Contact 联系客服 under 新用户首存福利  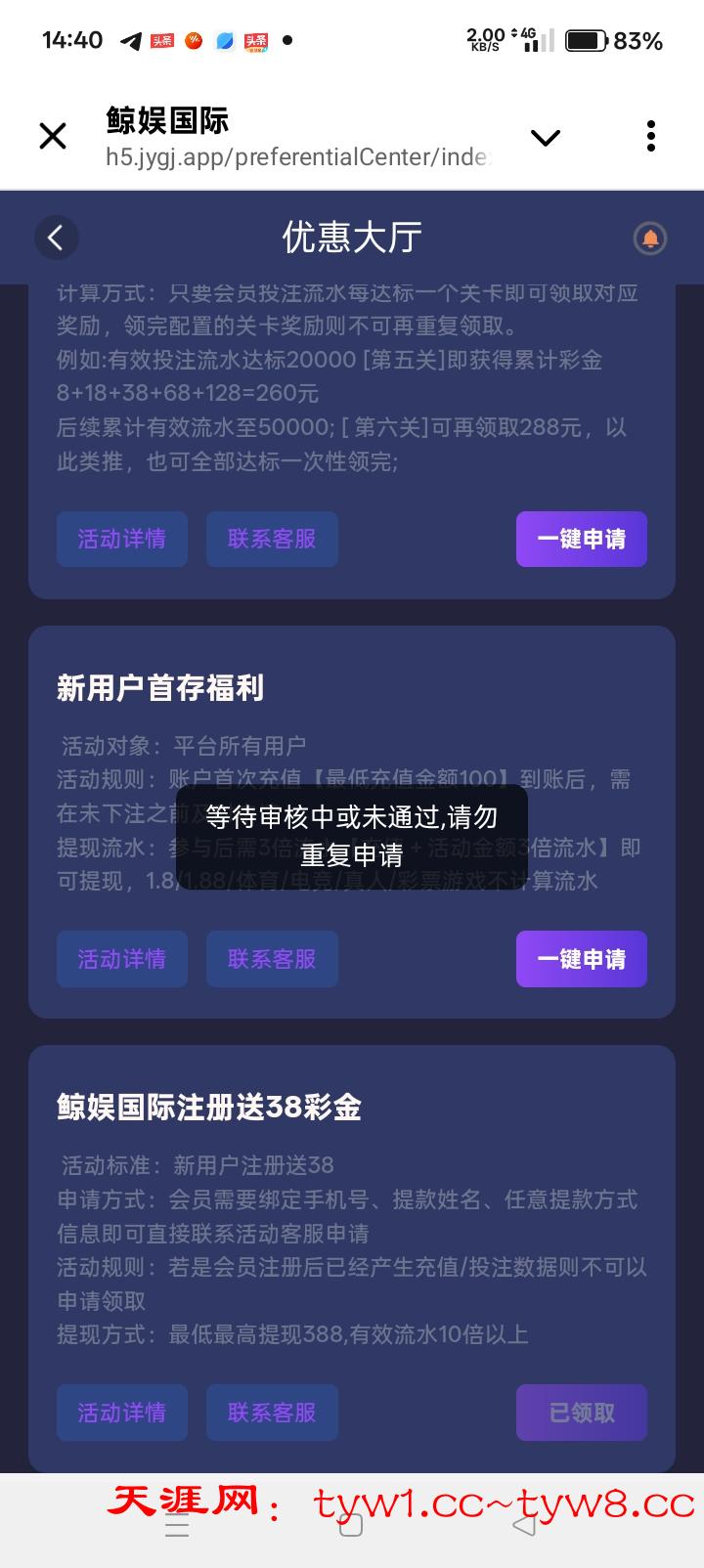coord(272,959)
